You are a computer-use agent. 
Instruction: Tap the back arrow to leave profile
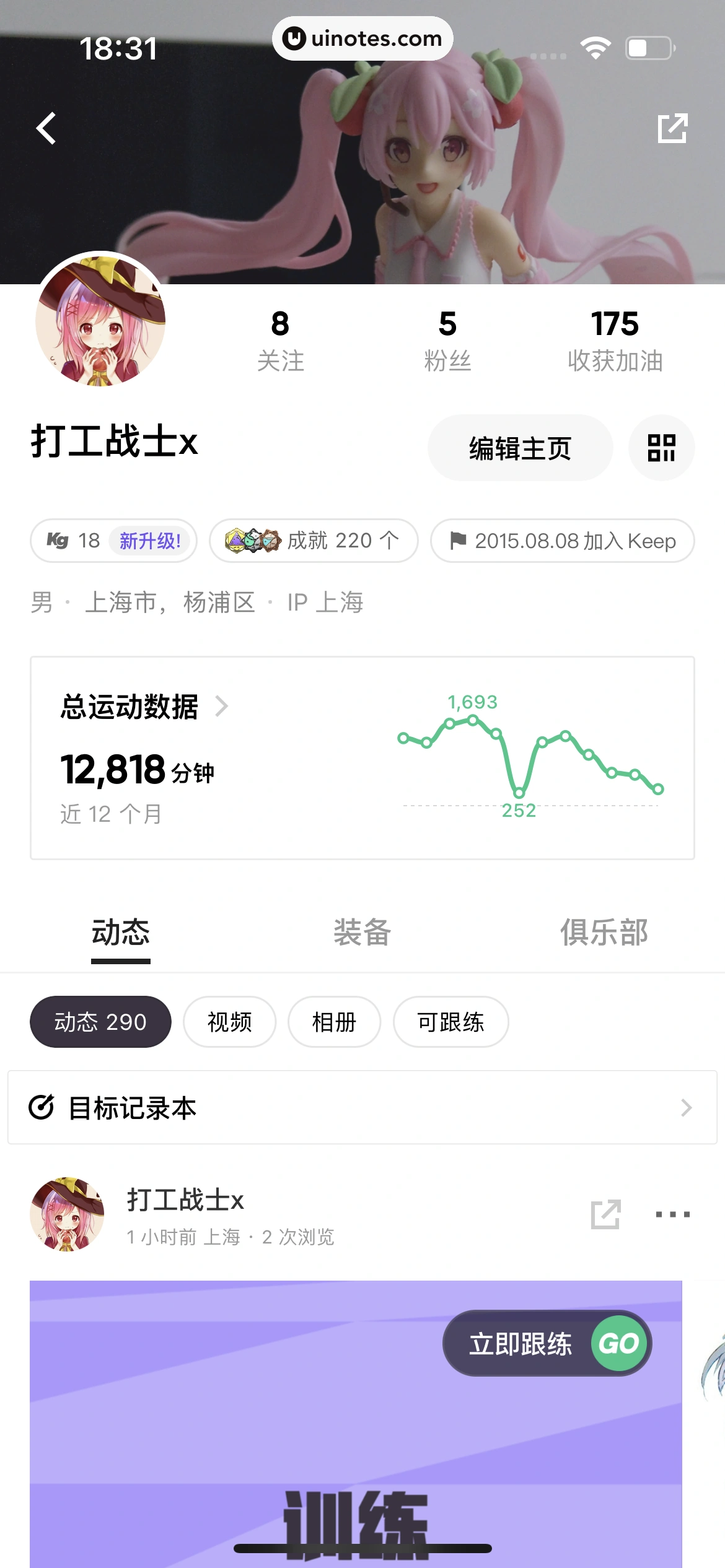(44, 128)
